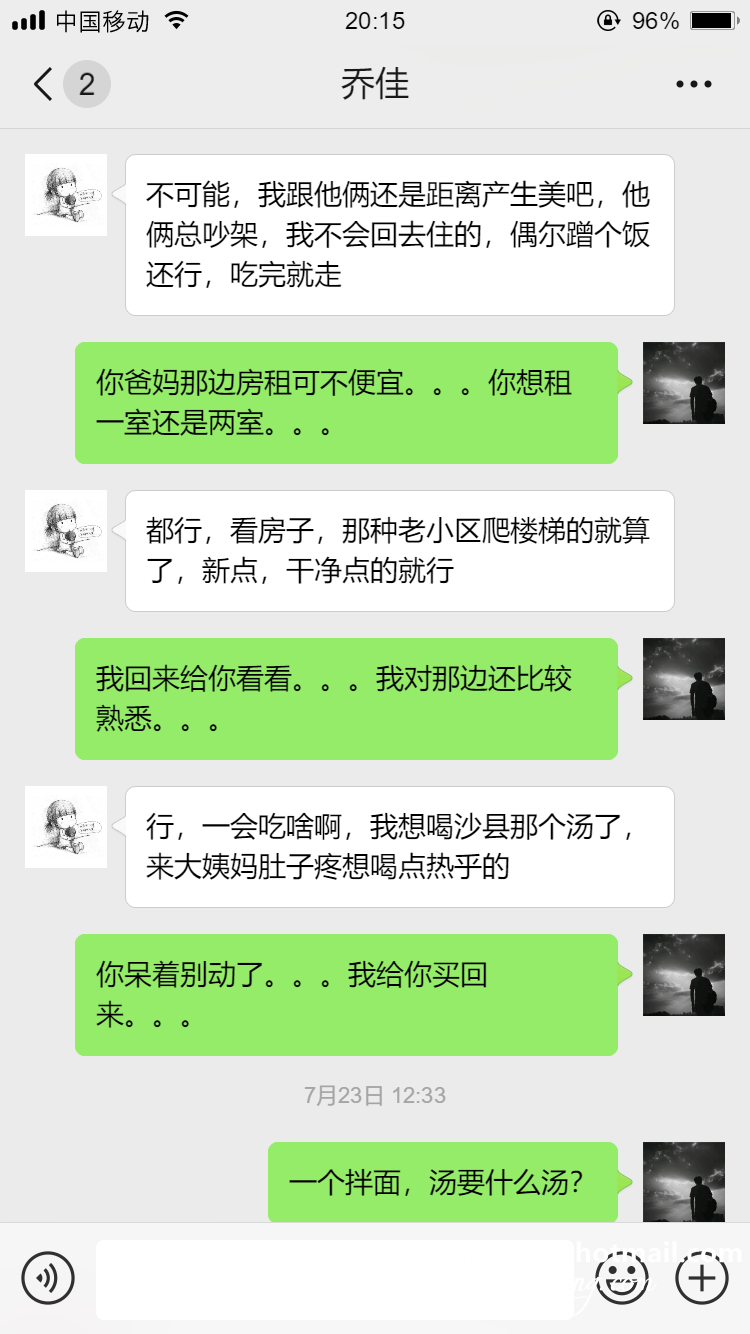Open the three-dot chat info menu

click(x=693, y=85)
